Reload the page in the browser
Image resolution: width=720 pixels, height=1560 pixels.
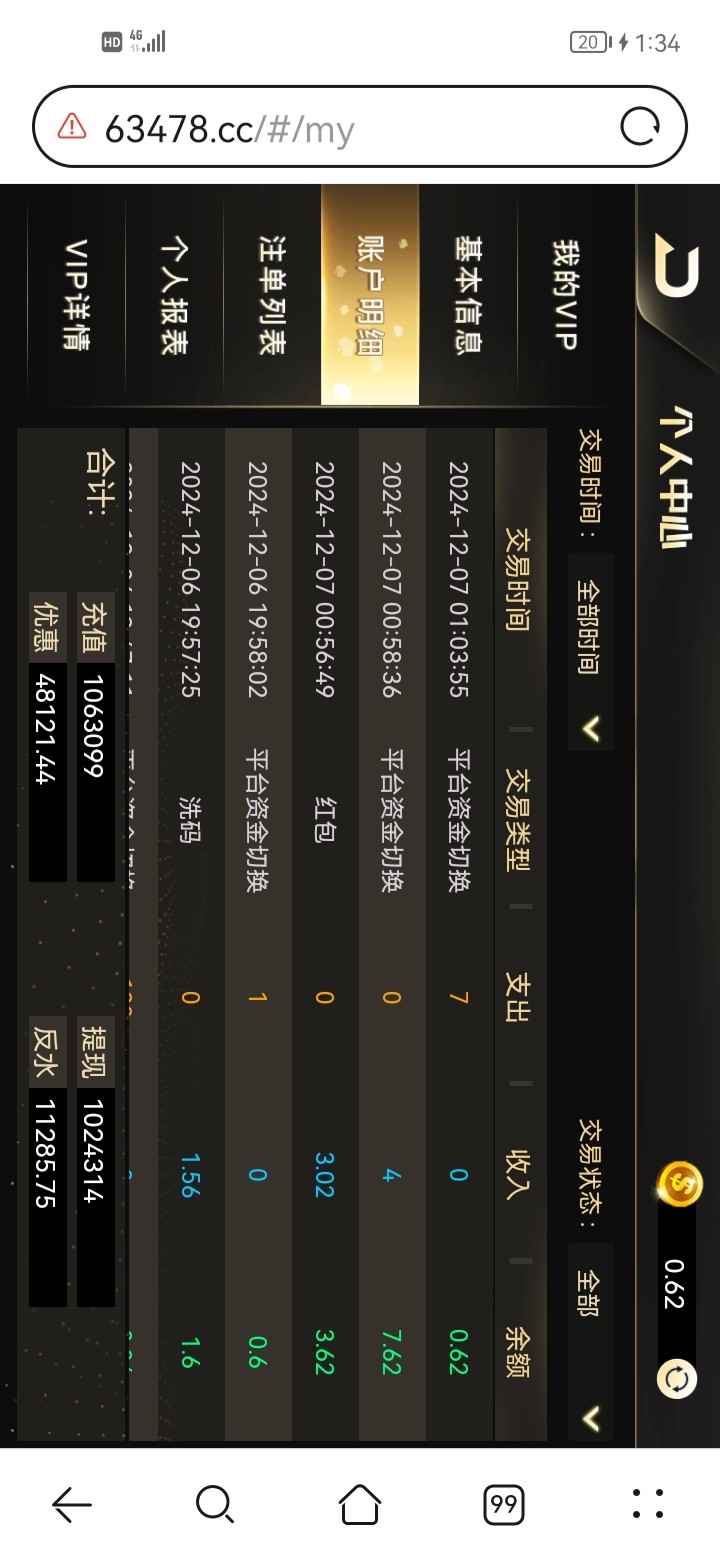click(x=640, y=127)
